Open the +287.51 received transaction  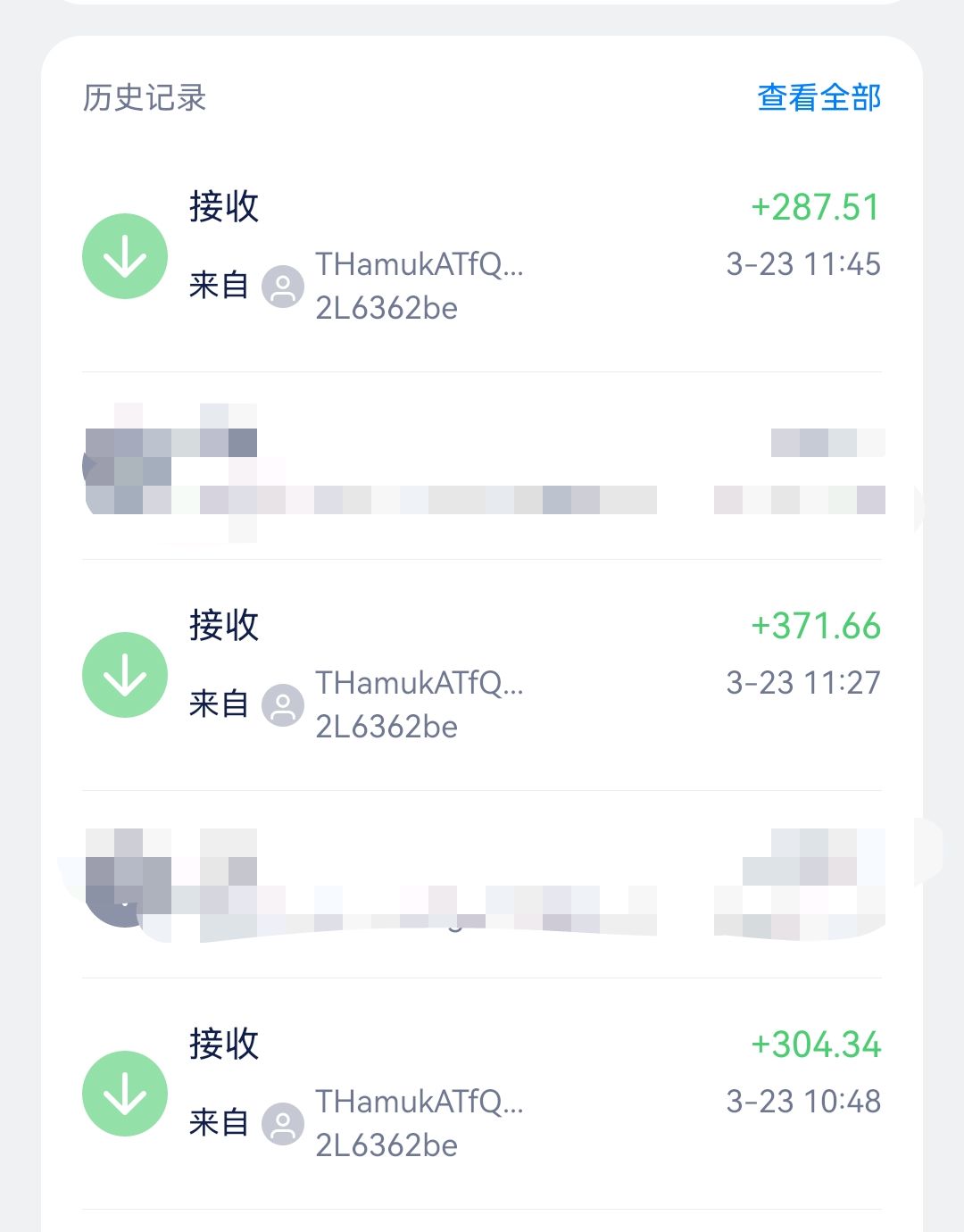click(482, 256)
